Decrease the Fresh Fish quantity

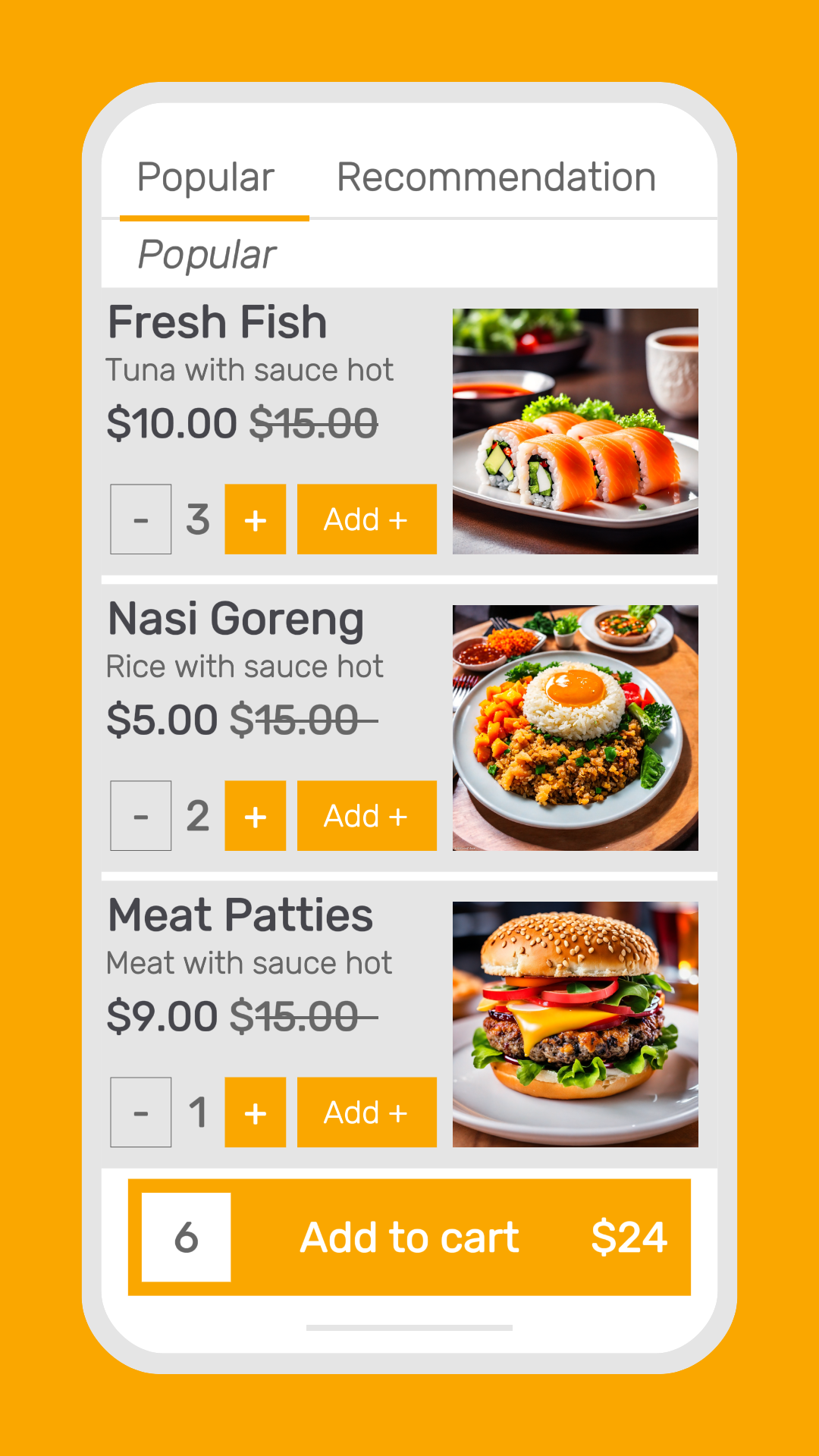141,519
